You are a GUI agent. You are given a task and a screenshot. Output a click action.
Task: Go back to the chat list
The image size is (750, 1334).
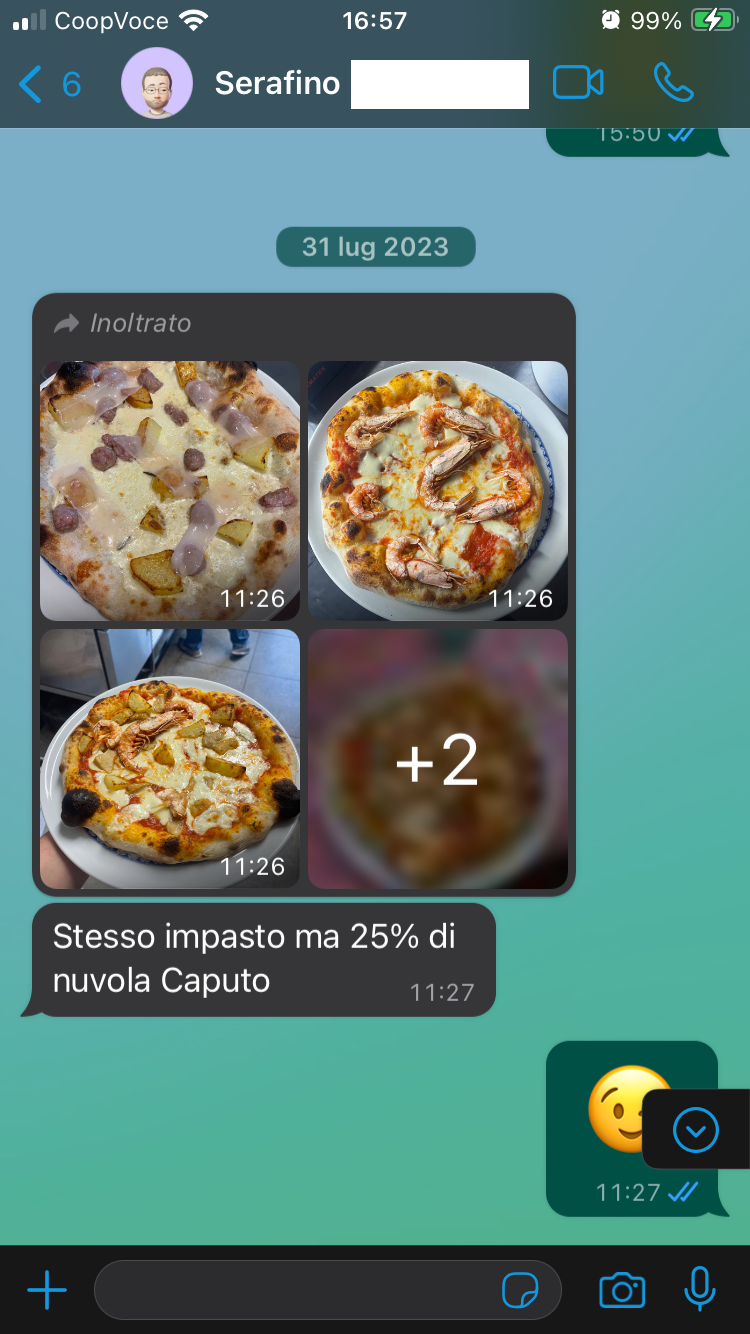(x=49, y=84)
